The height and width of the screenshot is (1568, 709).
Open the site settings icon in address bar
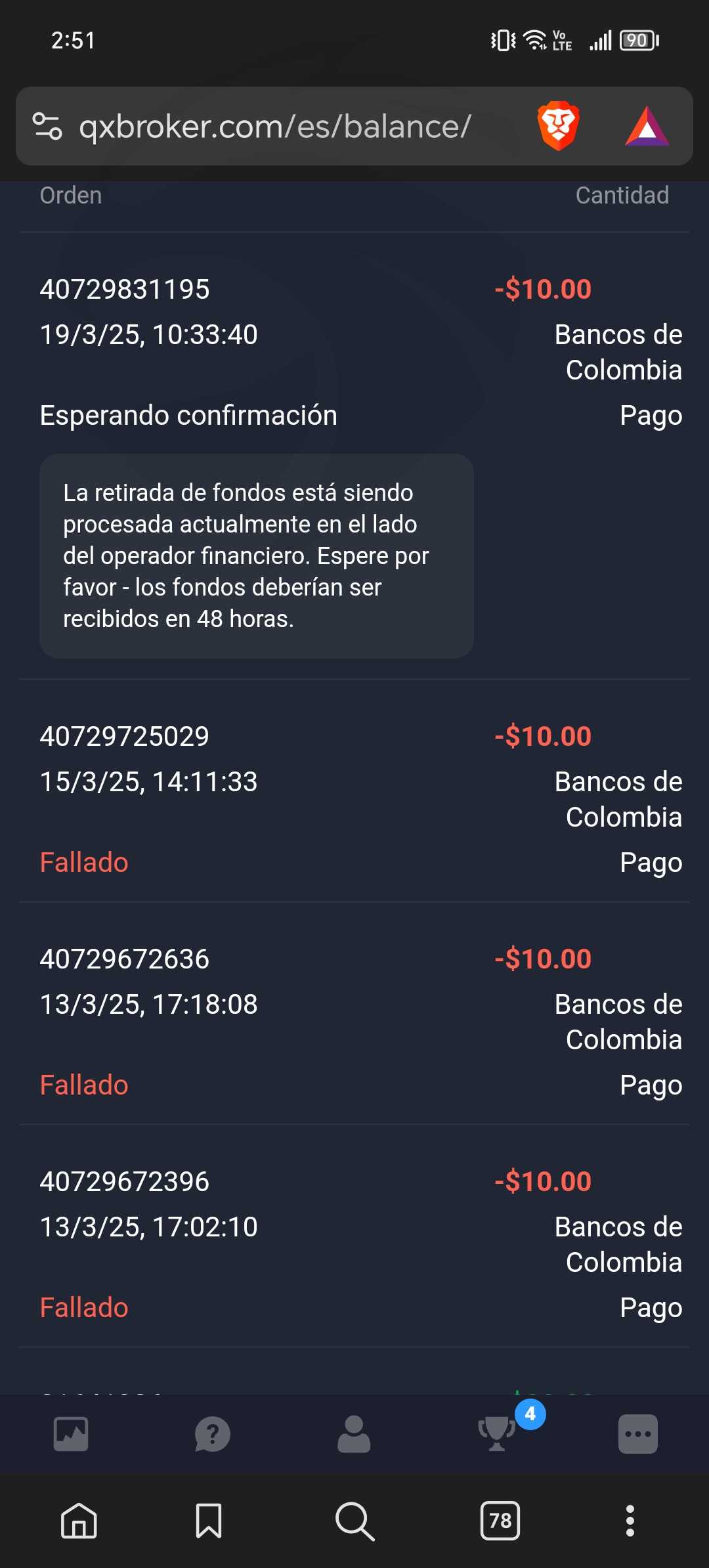47,126
